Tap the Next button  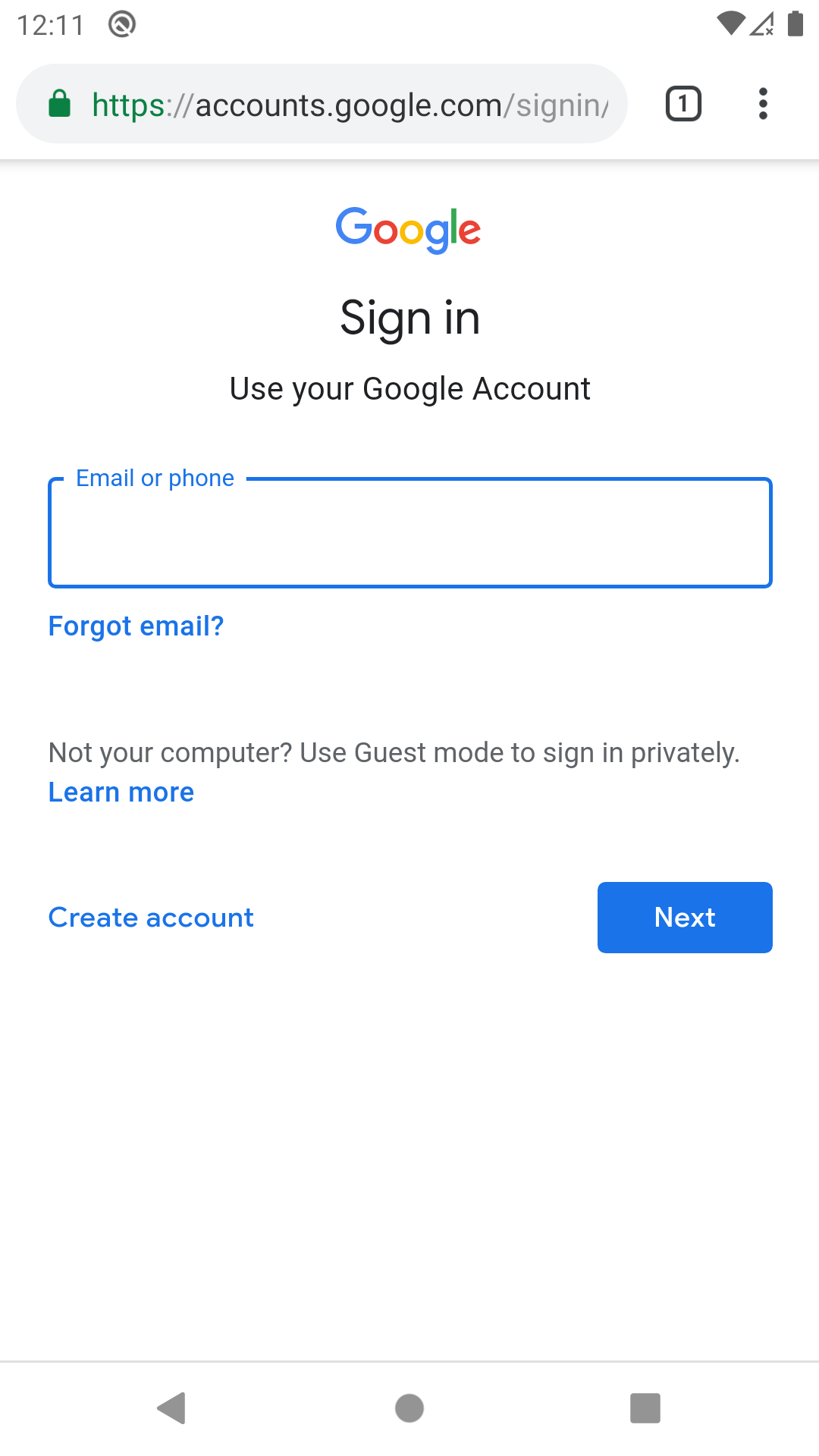[685, 918]
